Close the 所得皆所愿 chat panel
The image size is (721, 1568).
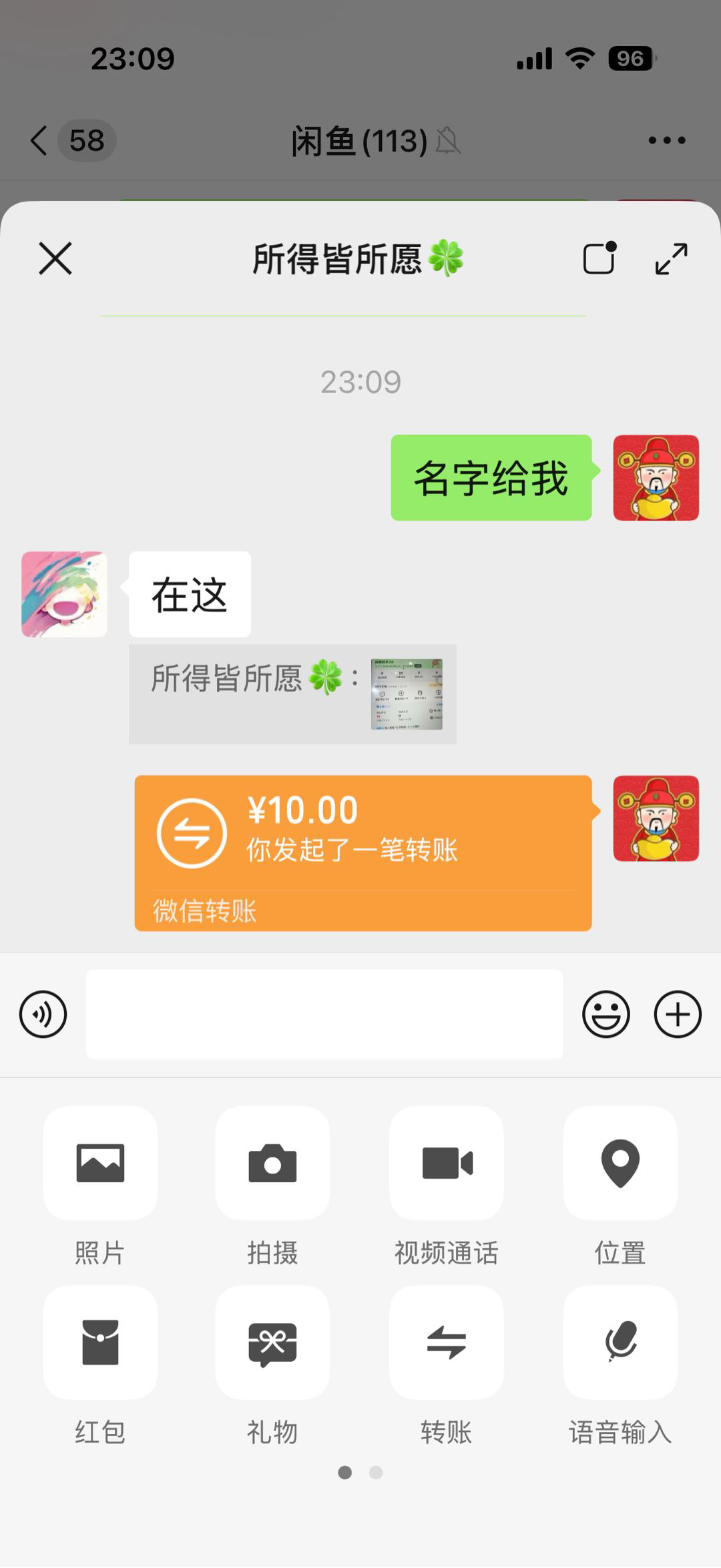click(55, 258)
